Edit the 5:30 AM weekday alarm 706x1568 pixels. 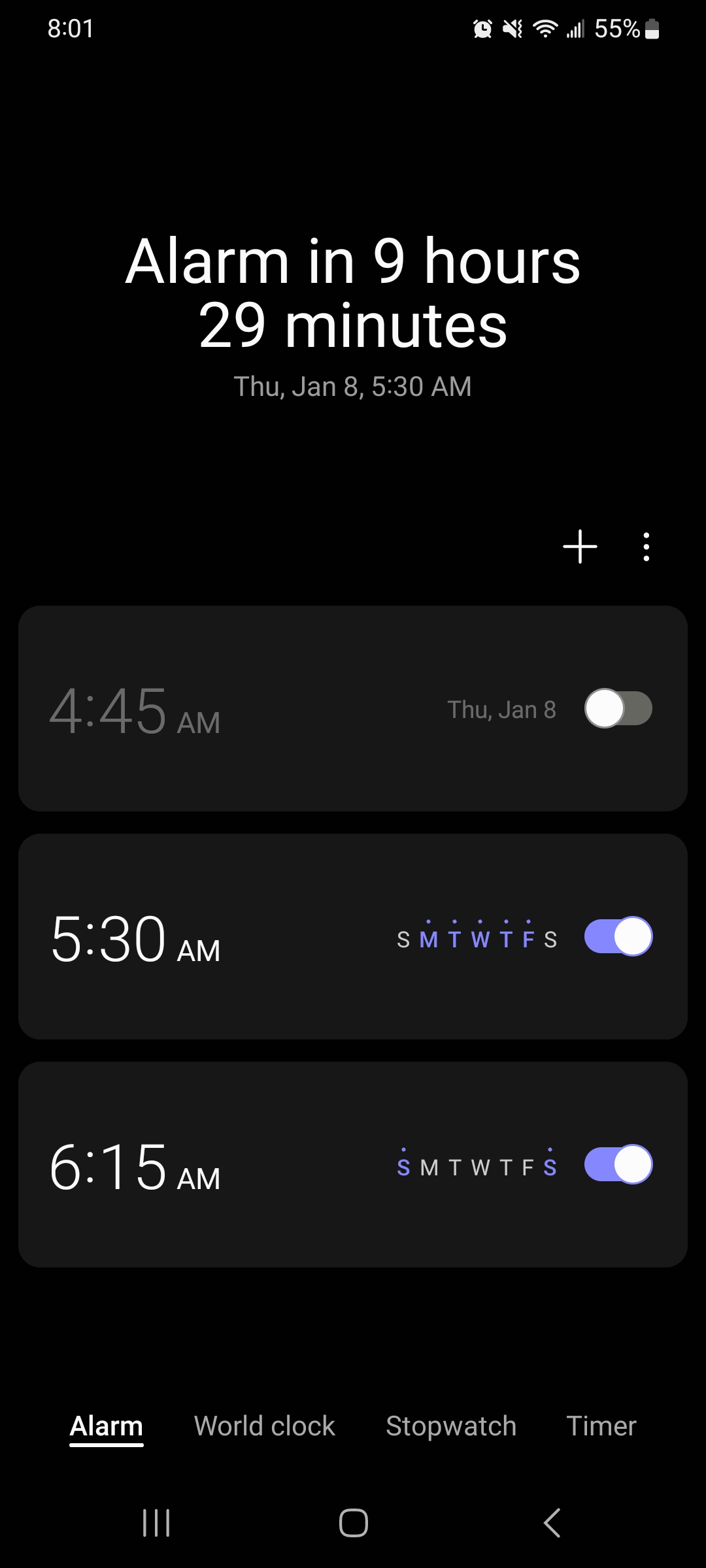point(261,936)
